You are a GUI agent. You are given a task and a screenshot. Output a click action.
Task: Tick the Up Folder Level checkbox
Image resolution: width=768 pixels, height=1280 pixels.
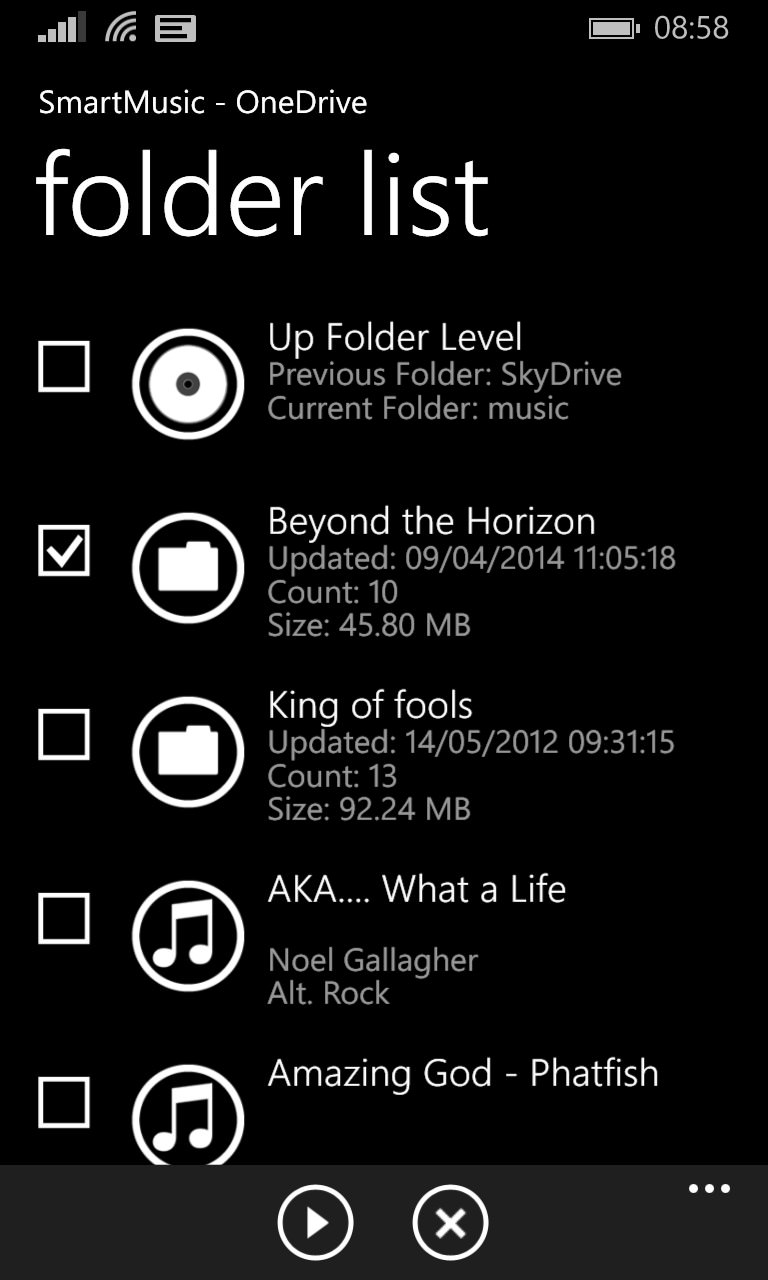pyautogui.click(x=64, y=366)
